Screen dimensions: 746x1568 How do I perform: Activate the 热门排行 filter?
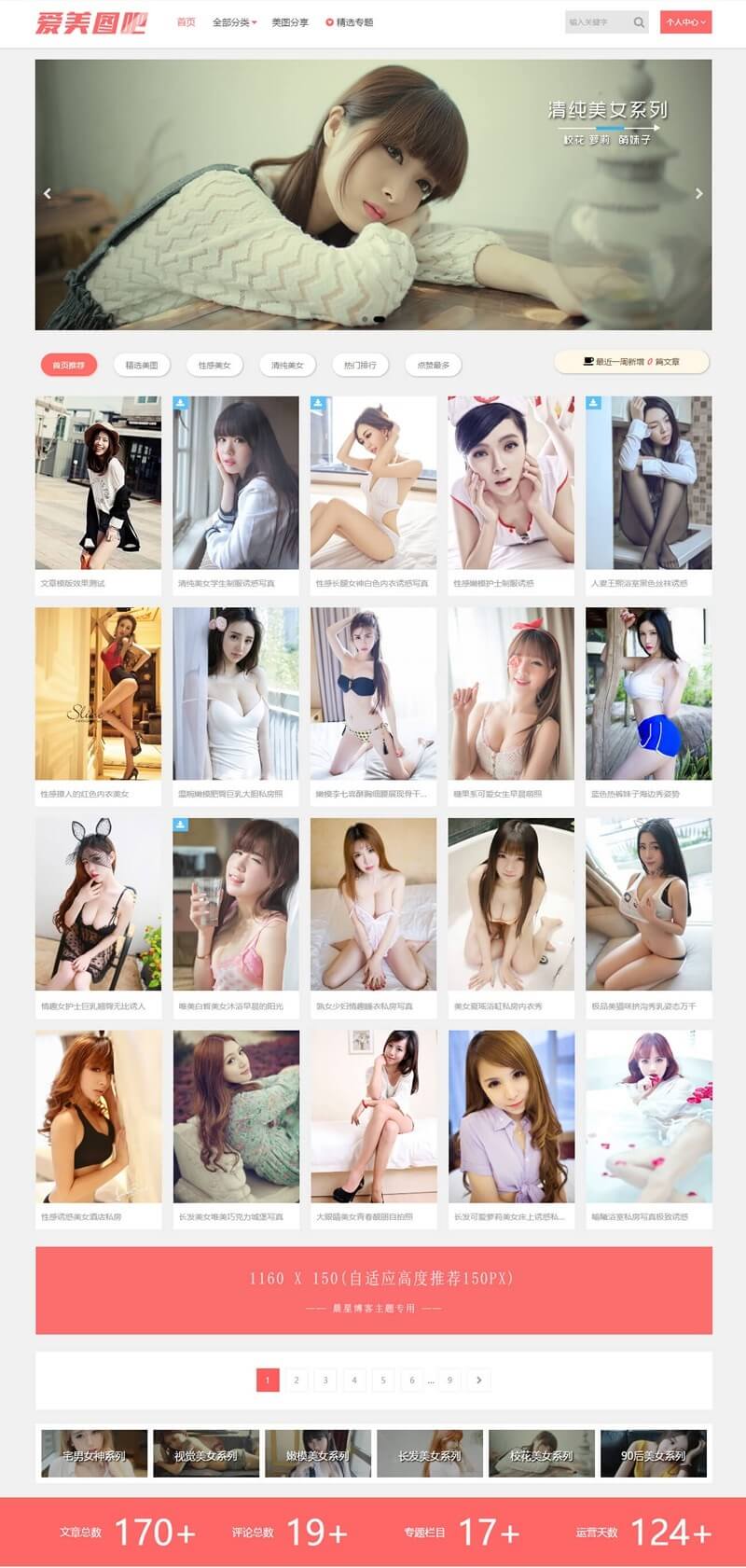(x=361, y=366)
